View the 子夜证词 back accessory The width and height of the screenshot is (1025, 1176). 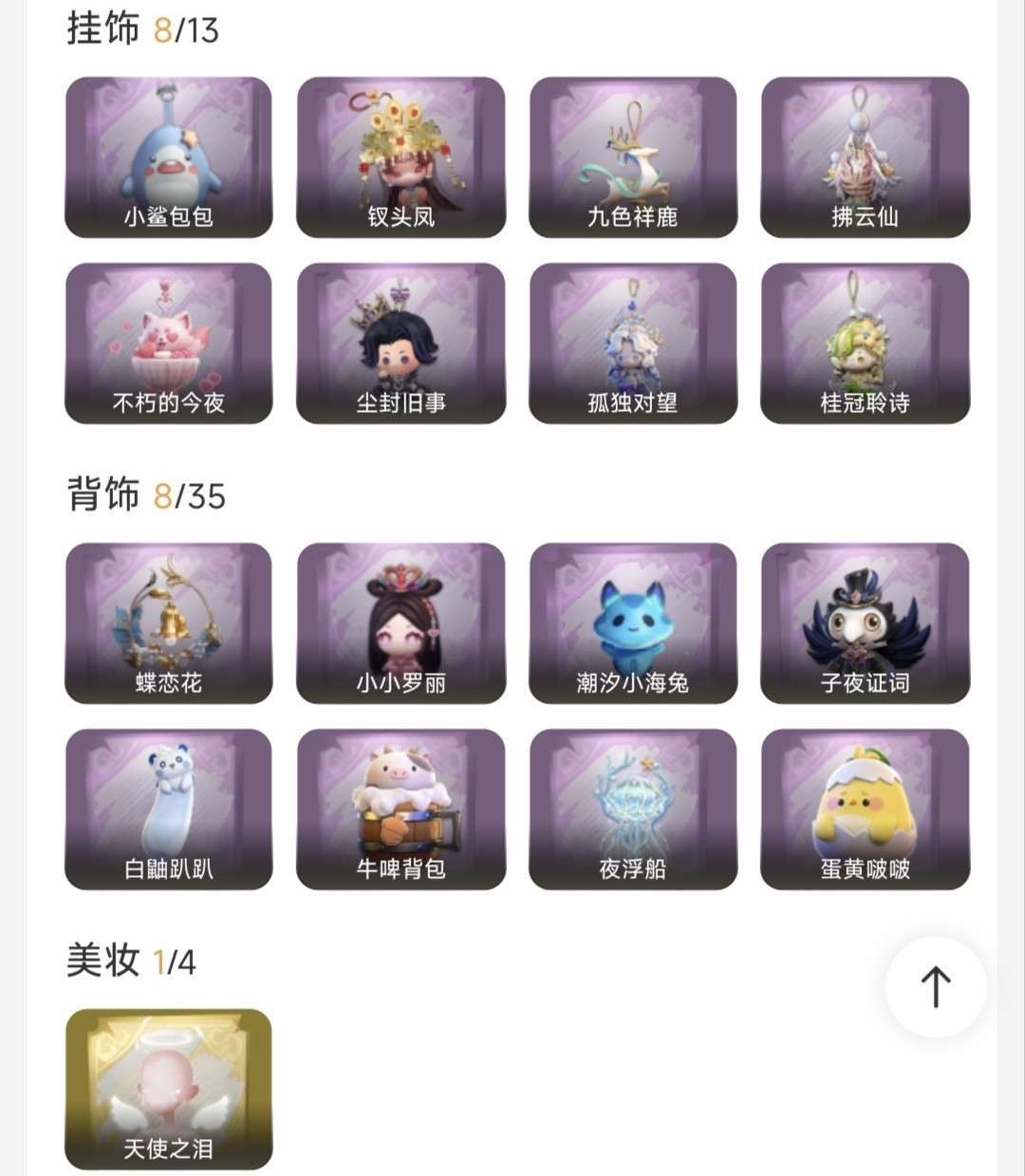[865, 624]
